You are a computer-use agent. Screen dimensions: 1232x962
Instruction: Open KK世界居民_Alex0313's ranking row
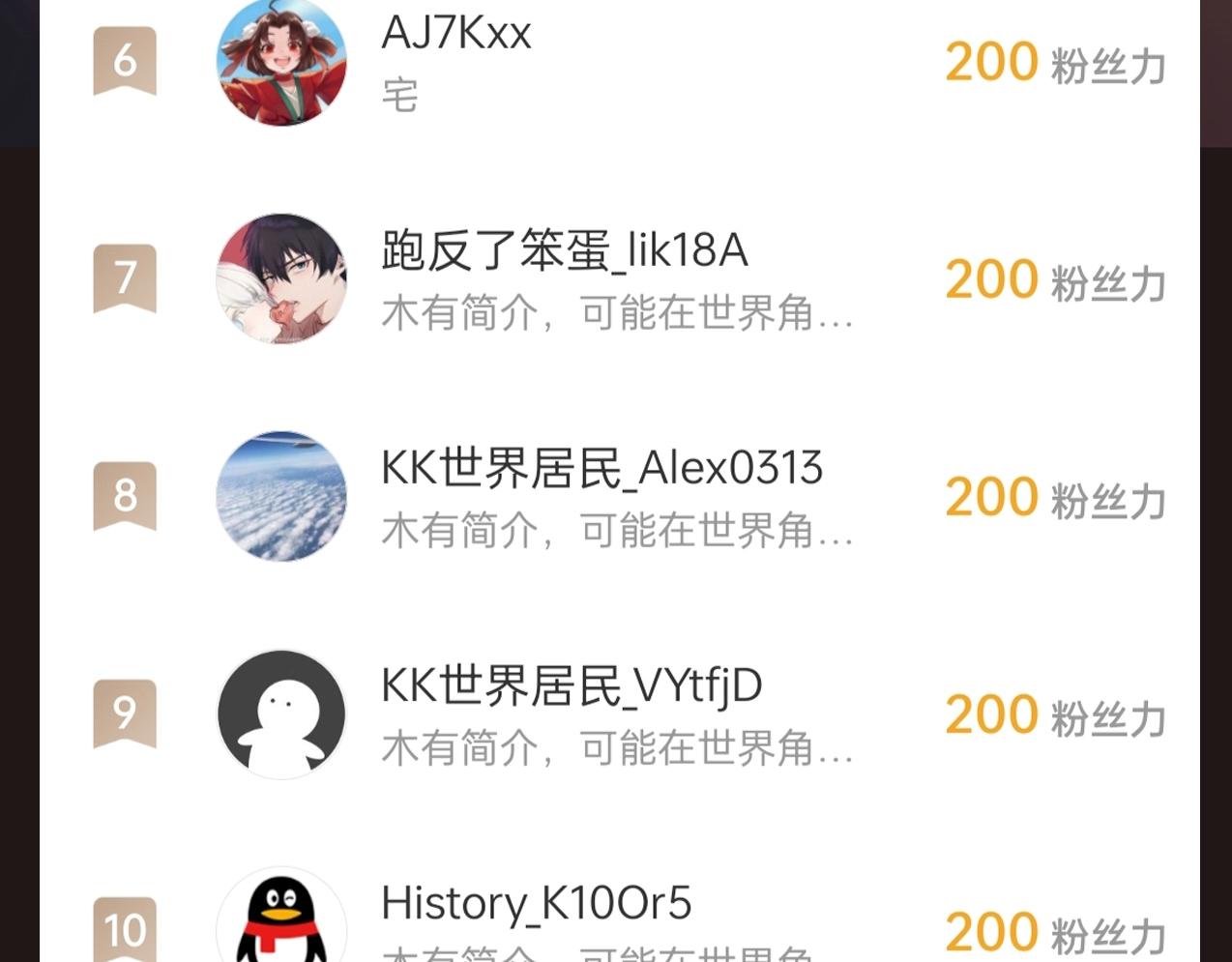tap(619, 497)
